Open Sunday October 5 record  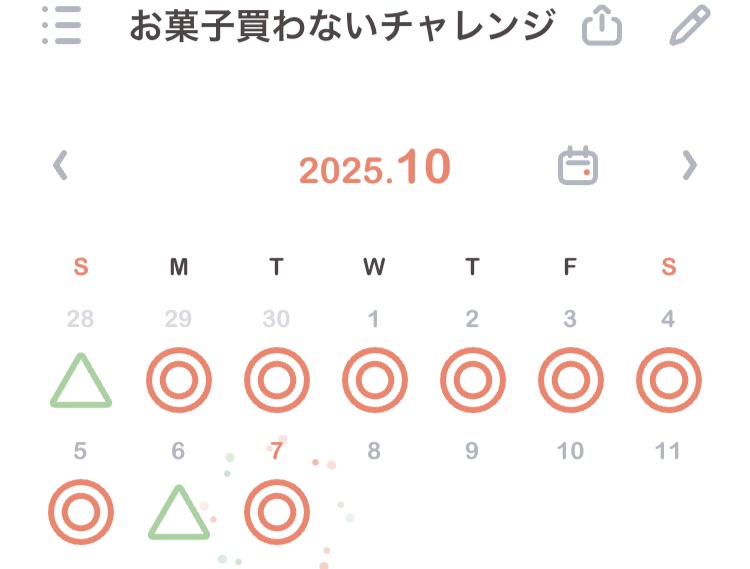(x=81, y=513)
